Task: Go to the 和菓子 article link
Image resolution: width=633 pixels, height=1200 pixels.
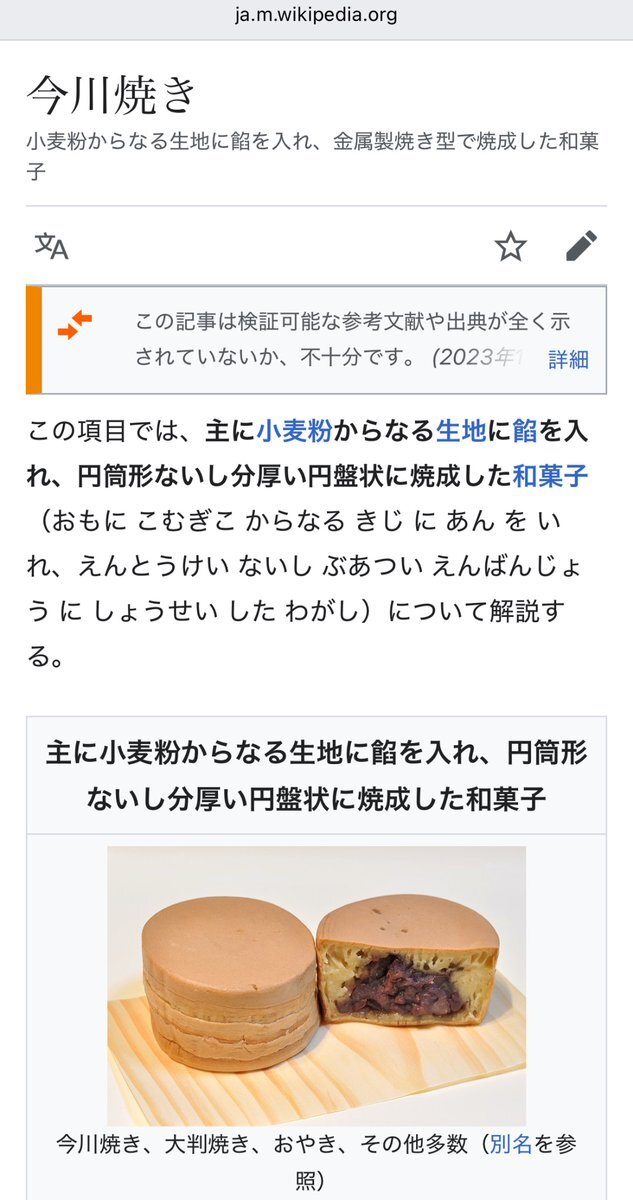Action: click(550, 476)
